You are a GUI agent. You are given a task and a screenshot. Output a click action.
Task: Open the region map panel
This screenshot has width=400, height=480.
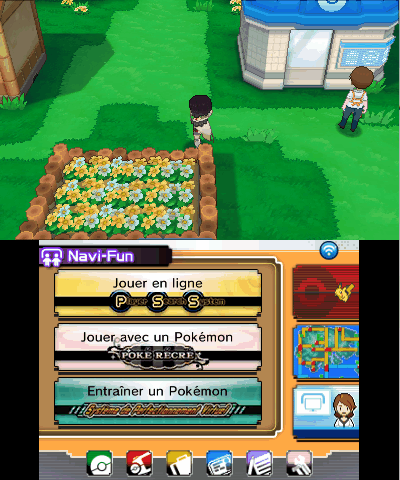tap(326, 352)
